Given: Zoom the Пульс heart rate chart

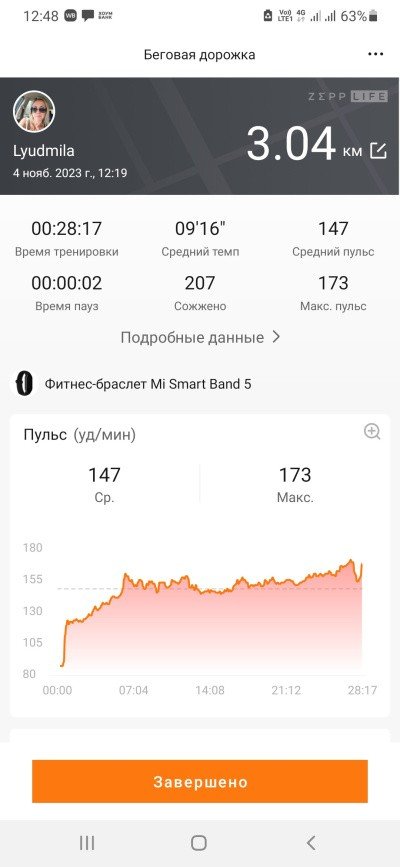Looking at the screenshot, I should (372, 432).
